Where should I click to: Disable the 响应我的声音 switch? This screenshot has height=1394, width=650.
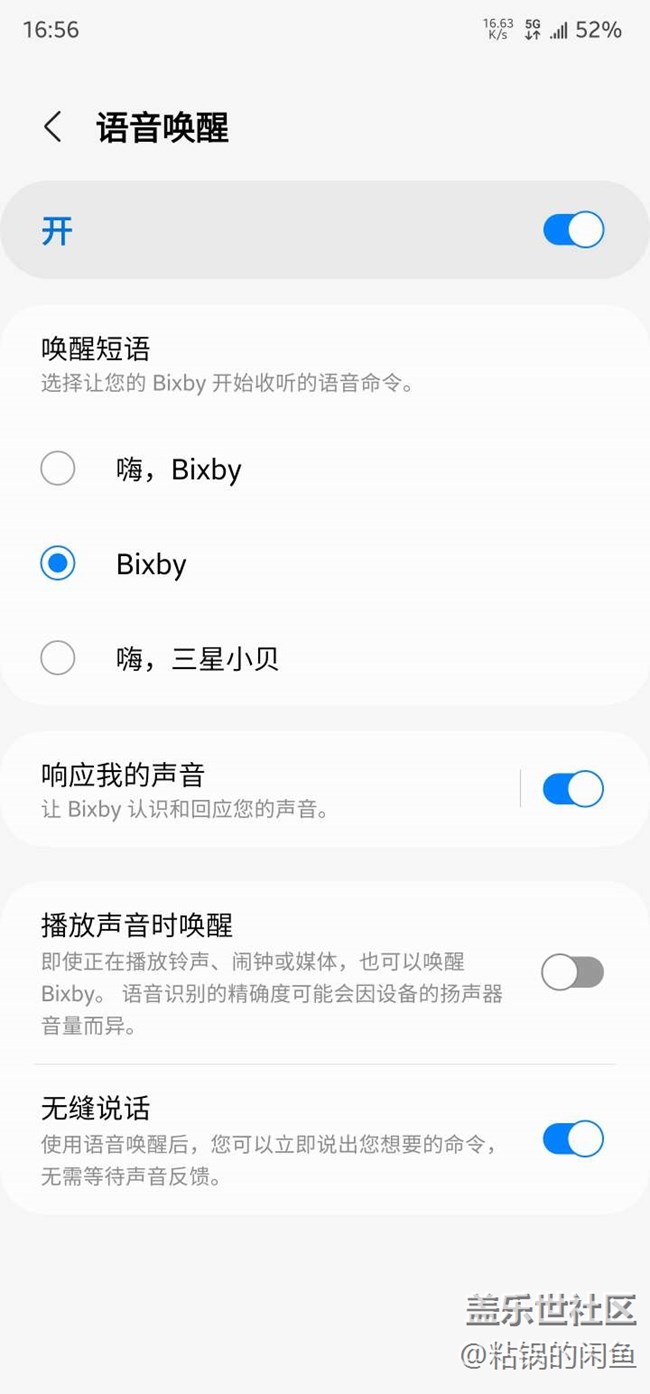pos(573,789)
